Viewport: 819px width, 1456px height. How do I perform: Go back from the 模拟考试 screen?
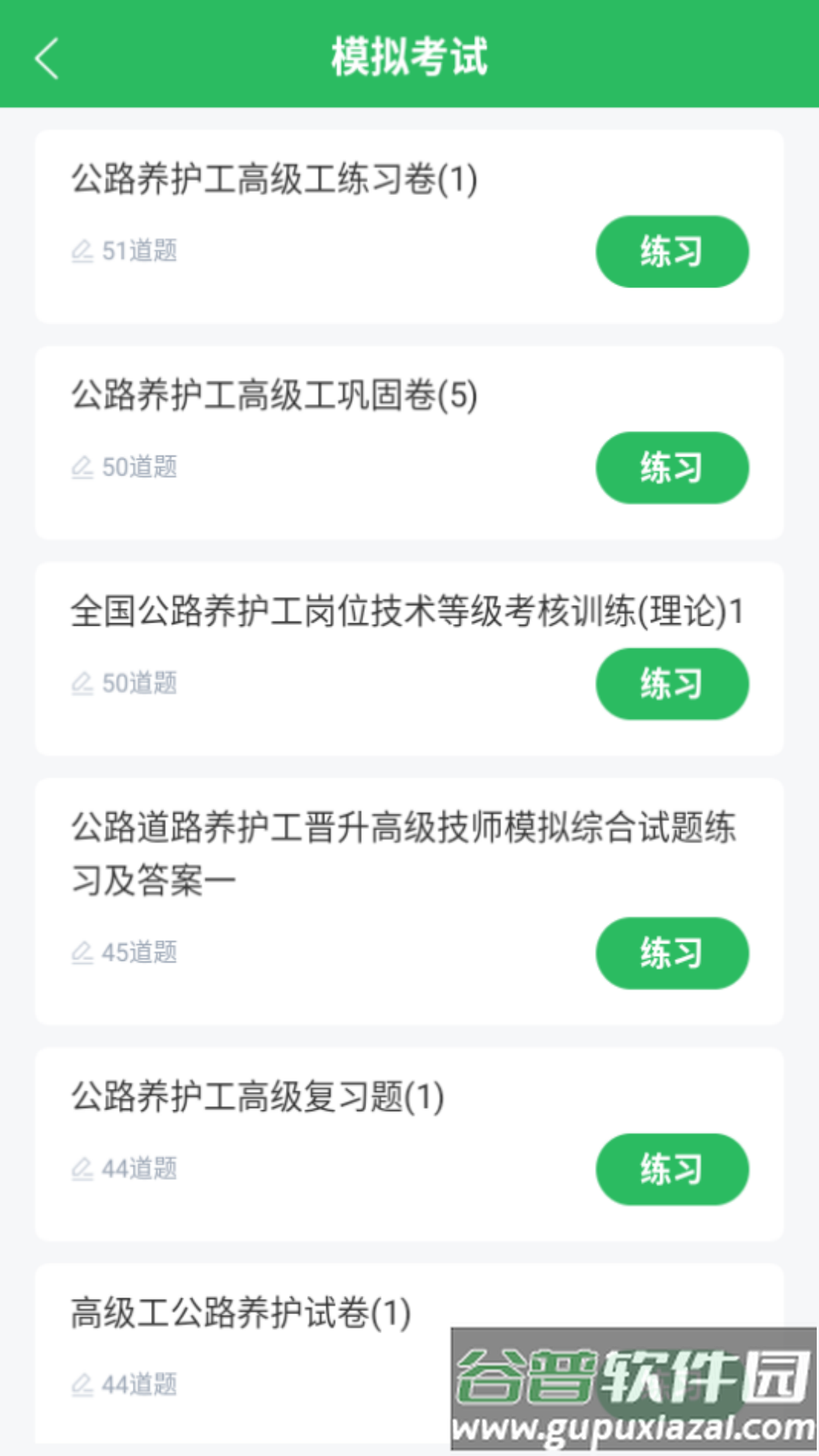47,58
